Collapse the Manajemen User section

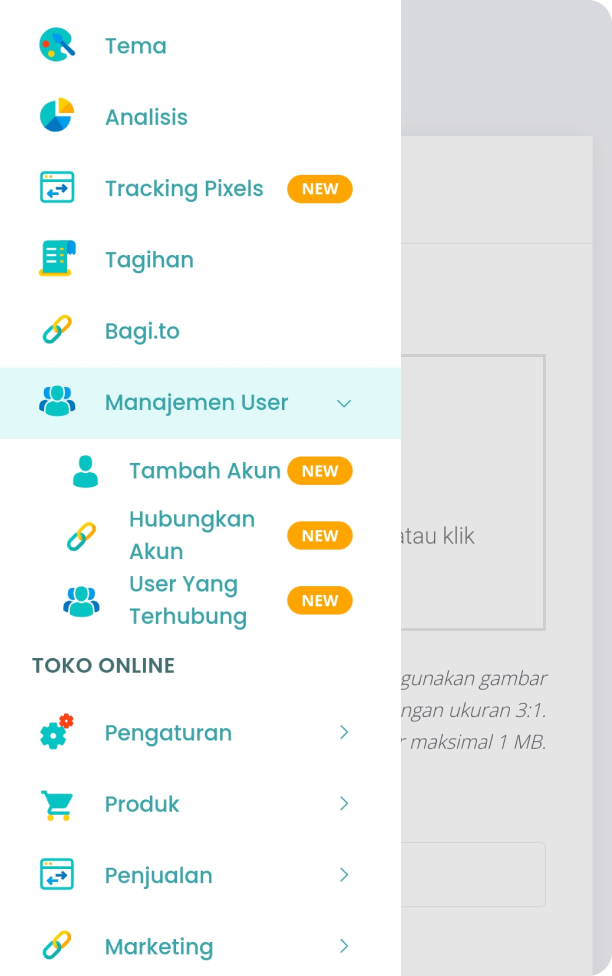pyautogui.click(x=343, y=403)
